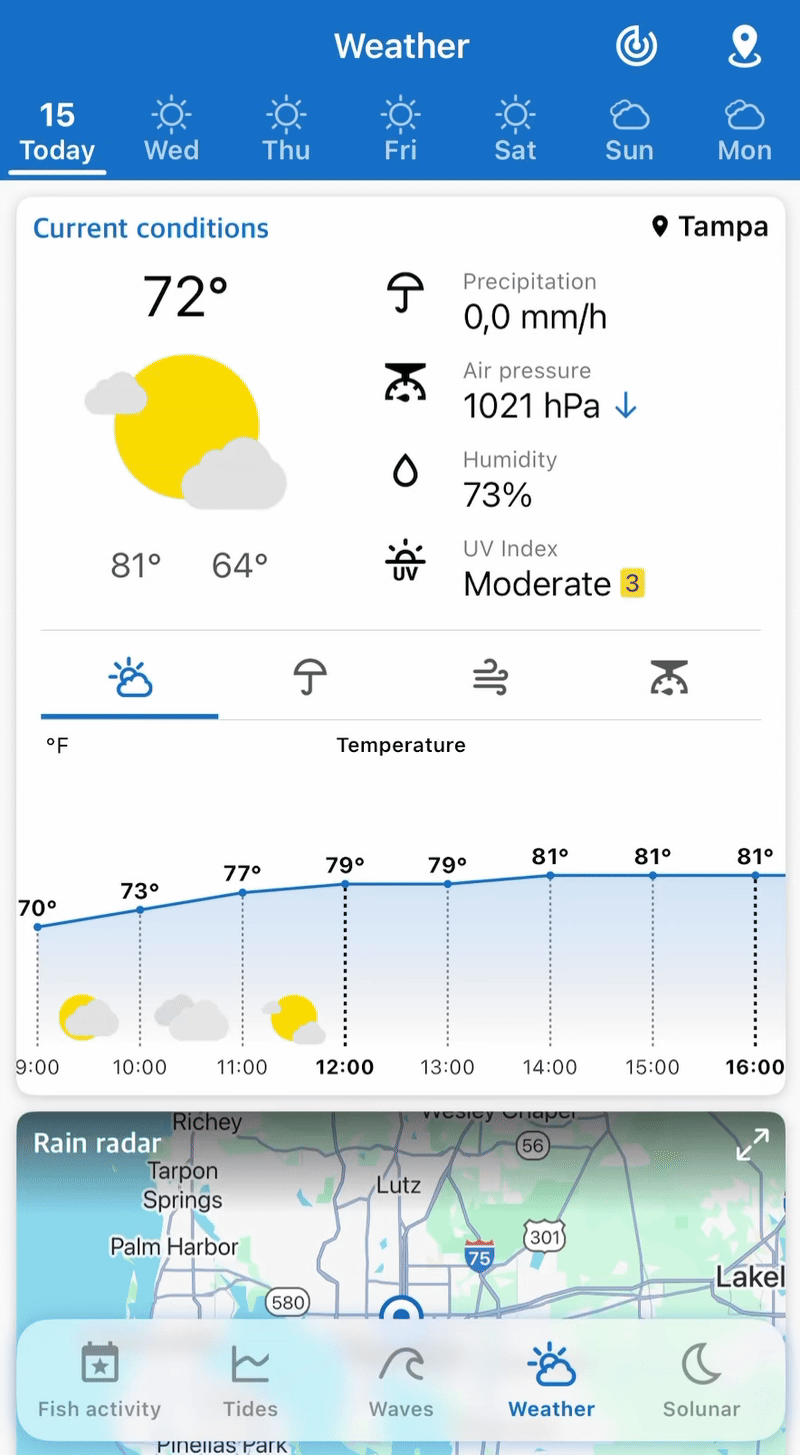Open the Solunar tab
The width and height of the screenshot is (800, 1455).
pos(701,1380)
